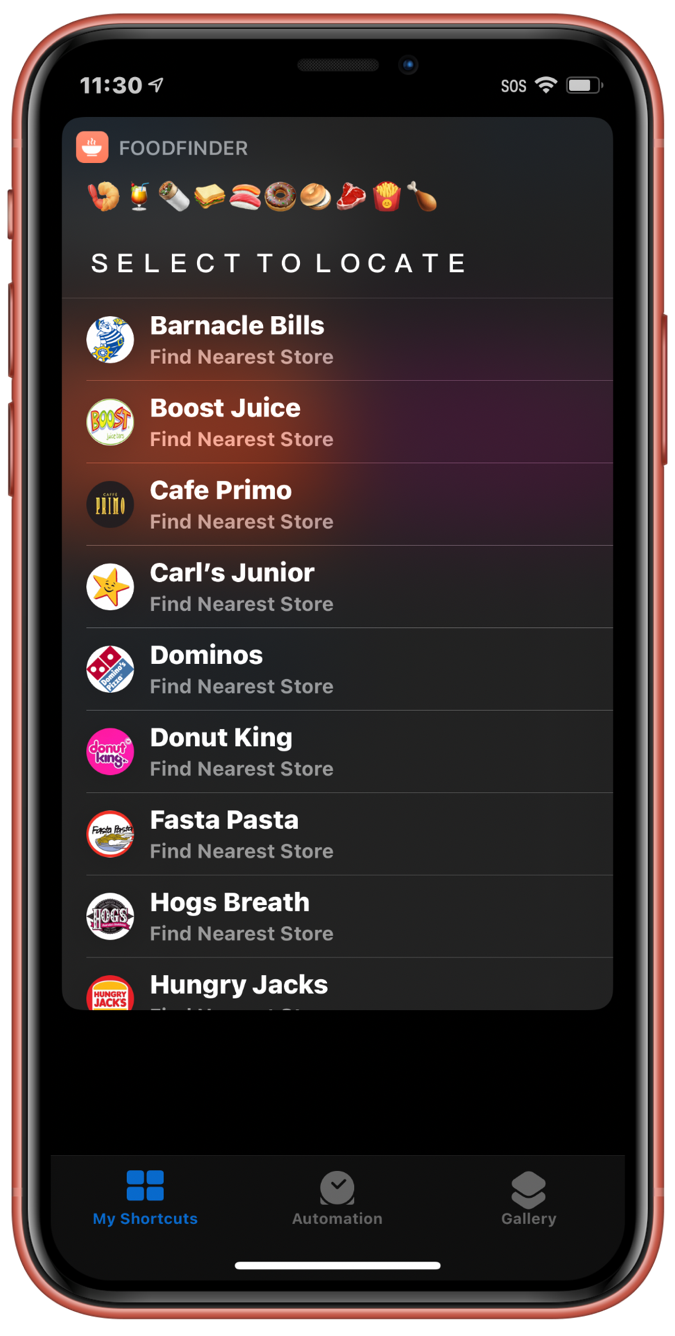The height and width of the screenshot is (1336, 675).
Task: Tap Hogs Breath in the list
Action: pos(337,916)
